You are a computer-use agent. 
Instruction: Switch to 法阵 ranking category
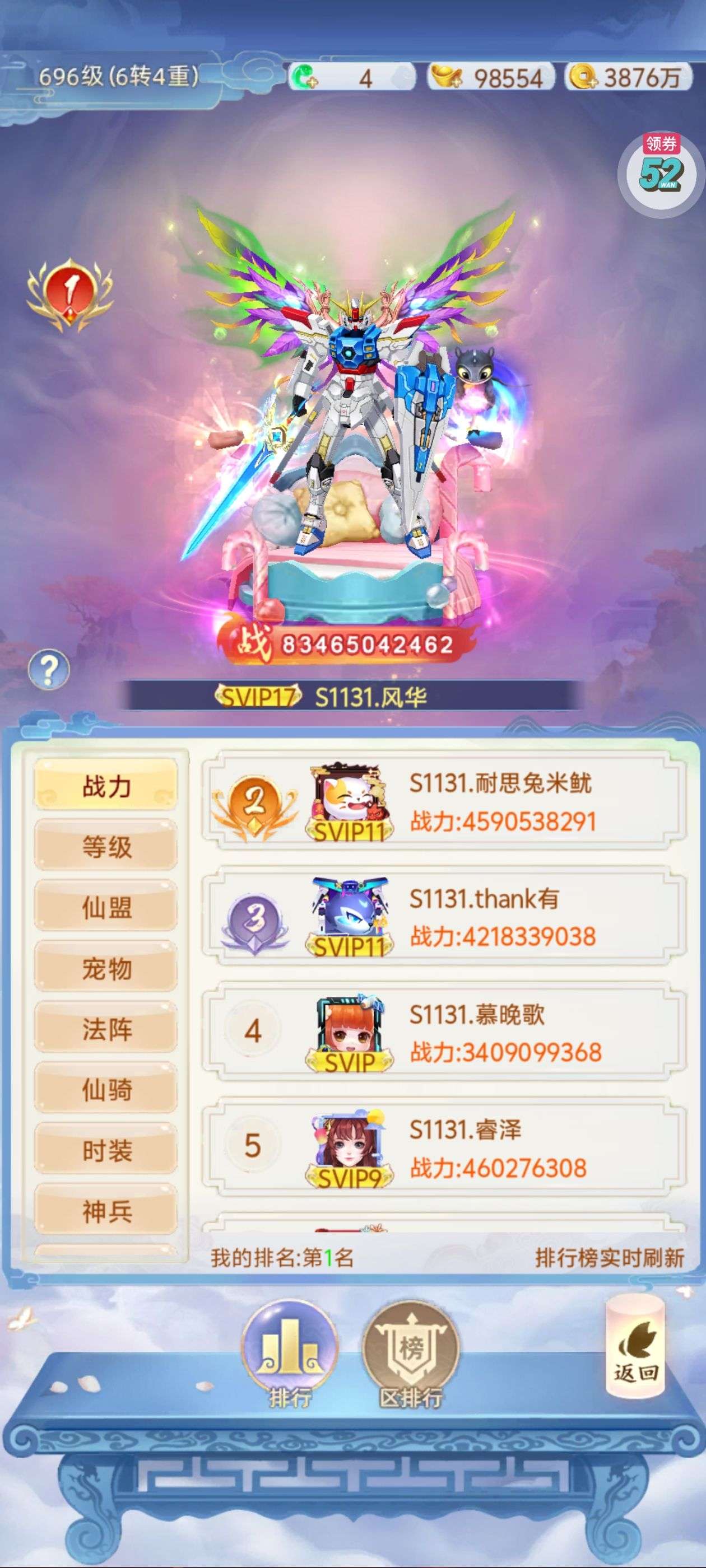[106, 1029]
